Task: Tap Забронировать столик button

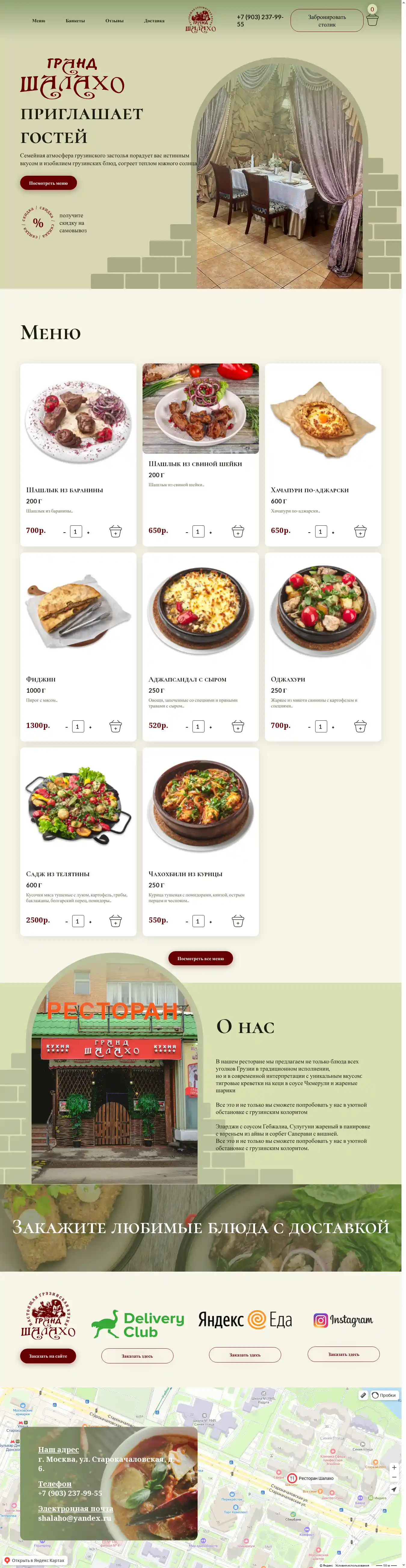Action: 326,21
